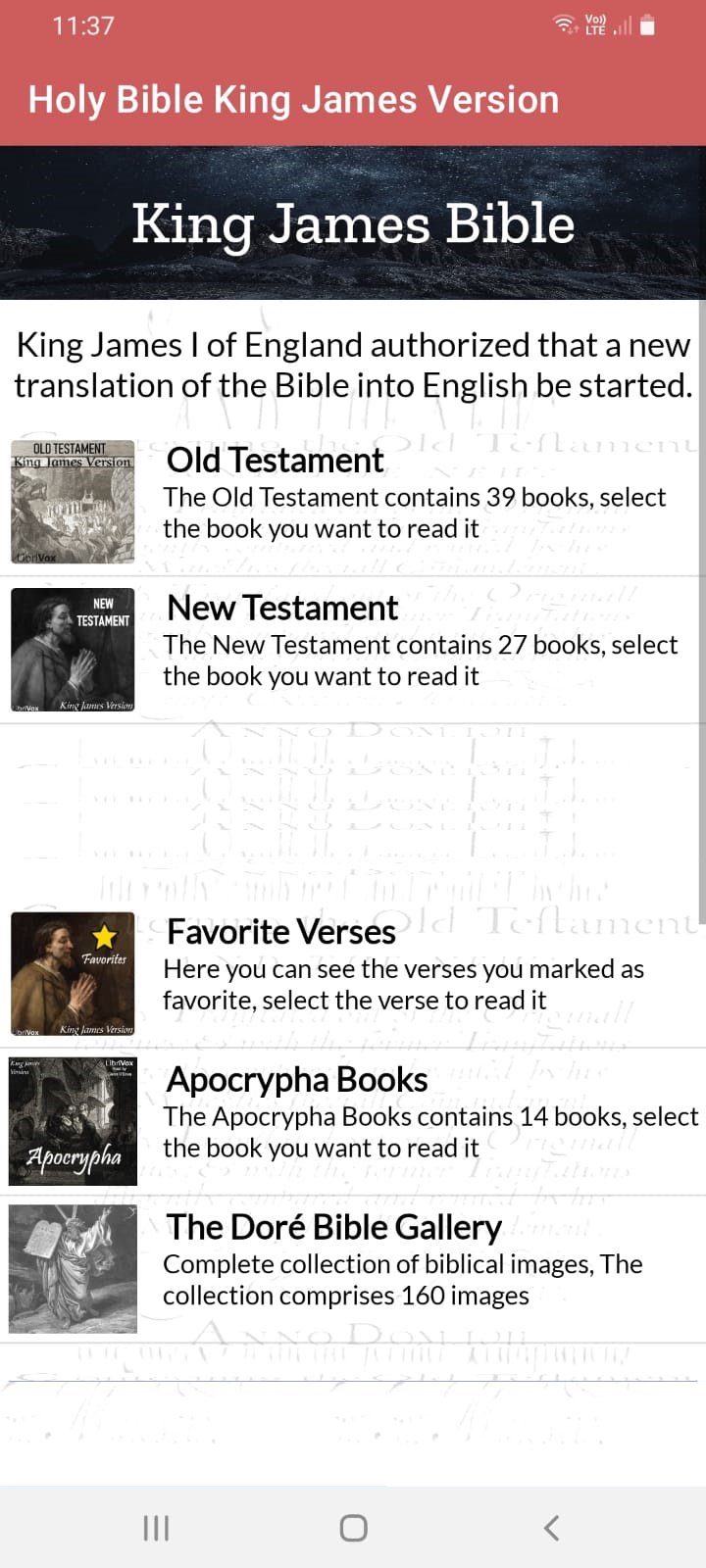The image size is (706, 1568).
Task: Open the Old Testament section
Action: [353, 503]
